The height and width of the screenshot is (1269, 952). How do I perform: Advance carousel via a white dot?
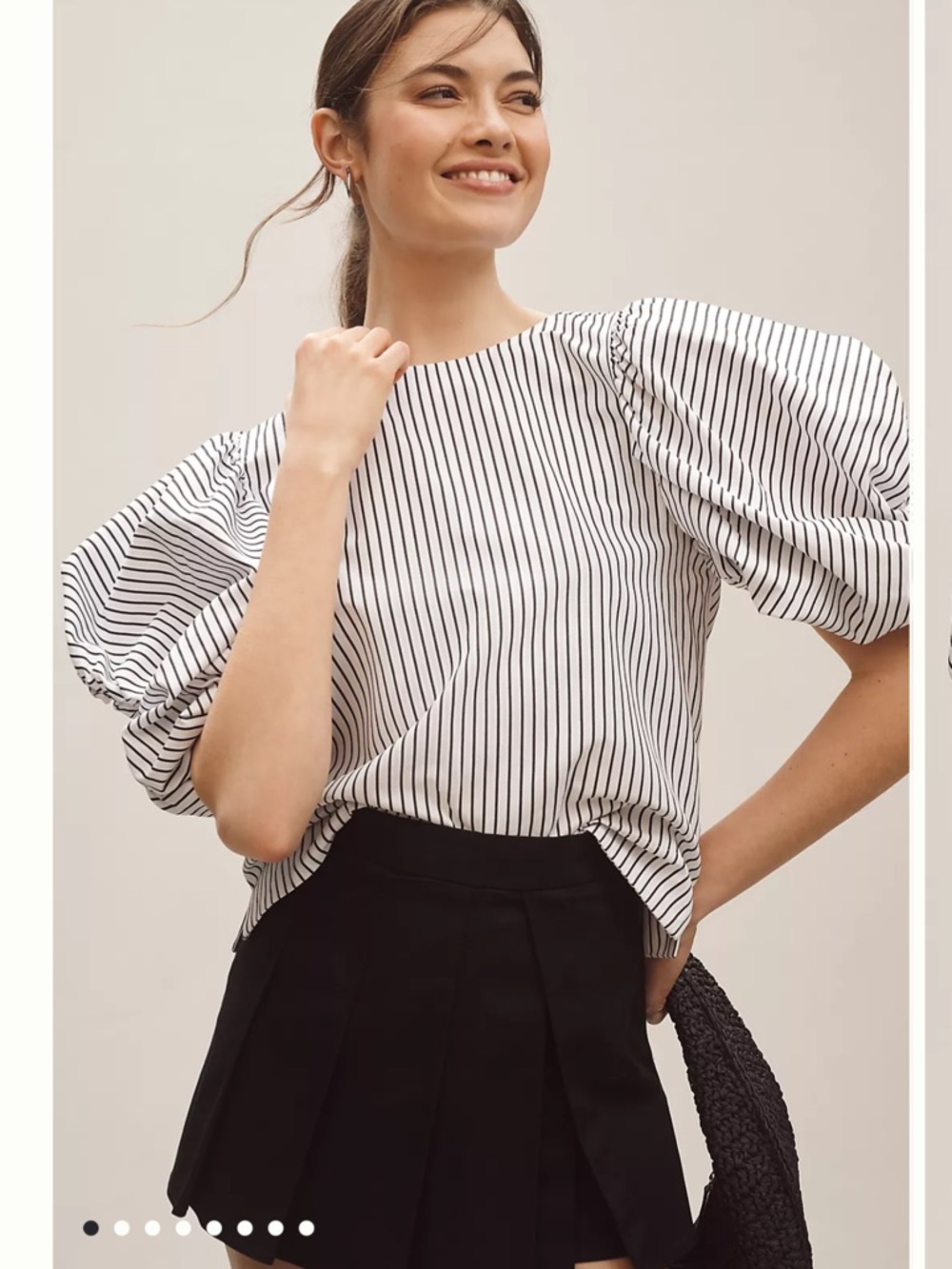point(153,1227)
